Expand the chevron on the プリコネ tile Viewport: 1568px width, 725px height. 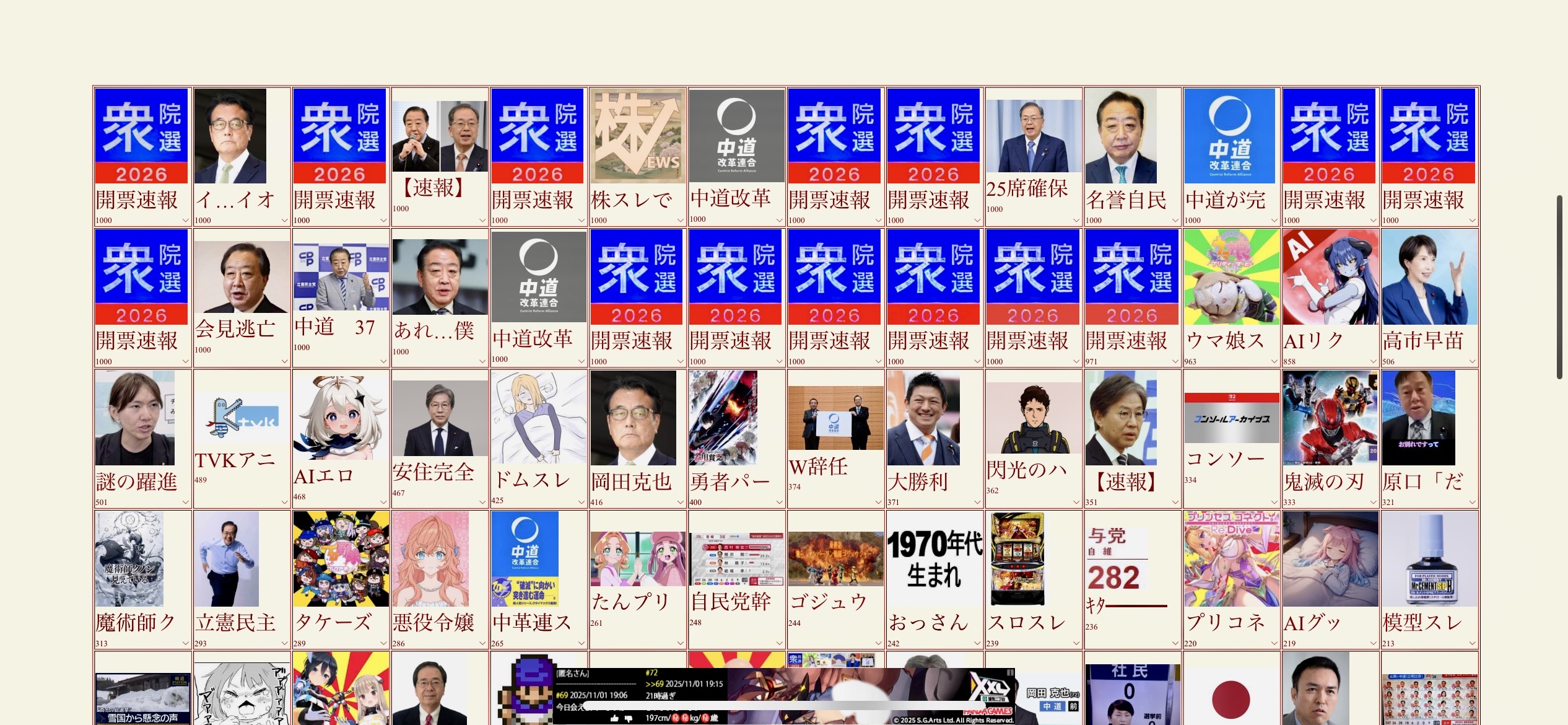point(1274,643)
